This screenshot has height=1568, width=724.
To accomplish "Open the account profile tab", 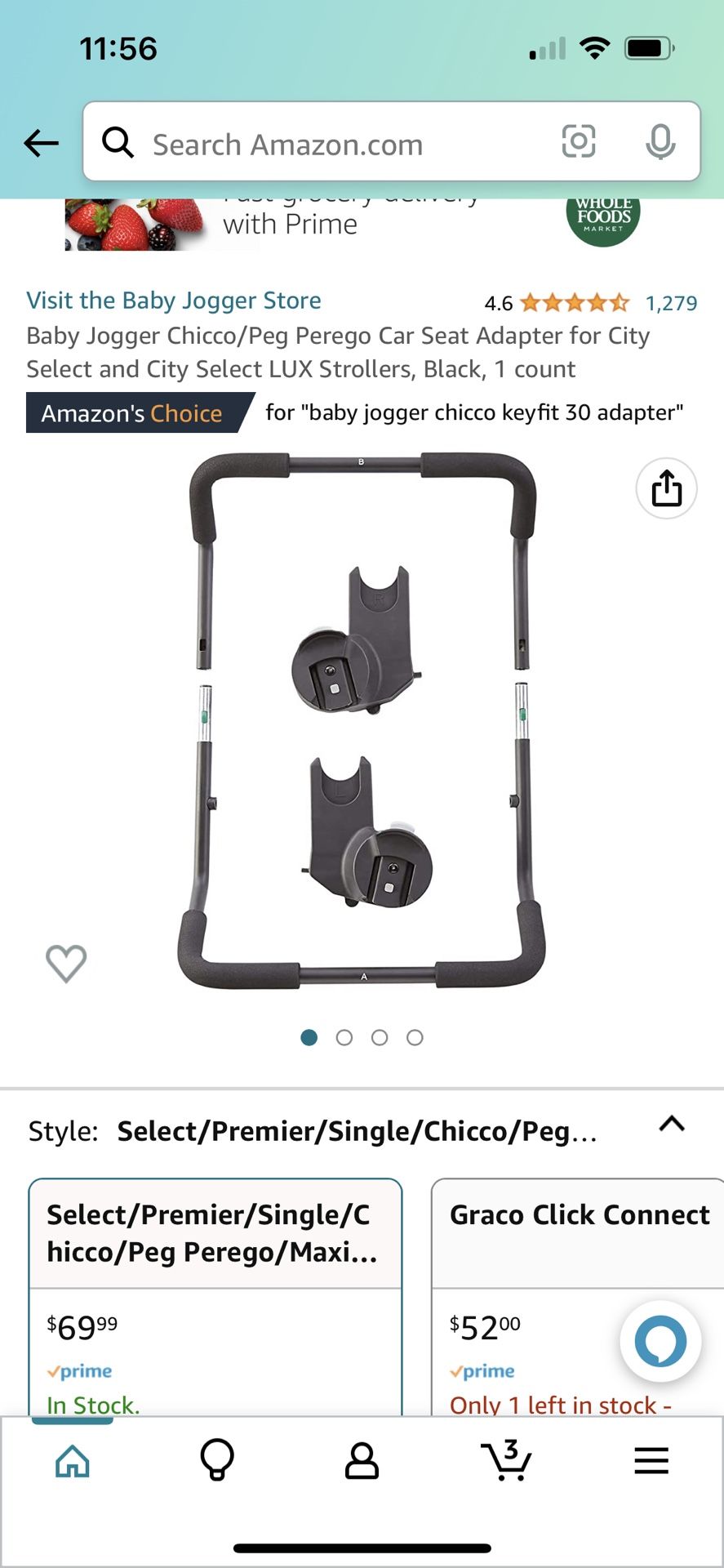I will (362, 1461).
